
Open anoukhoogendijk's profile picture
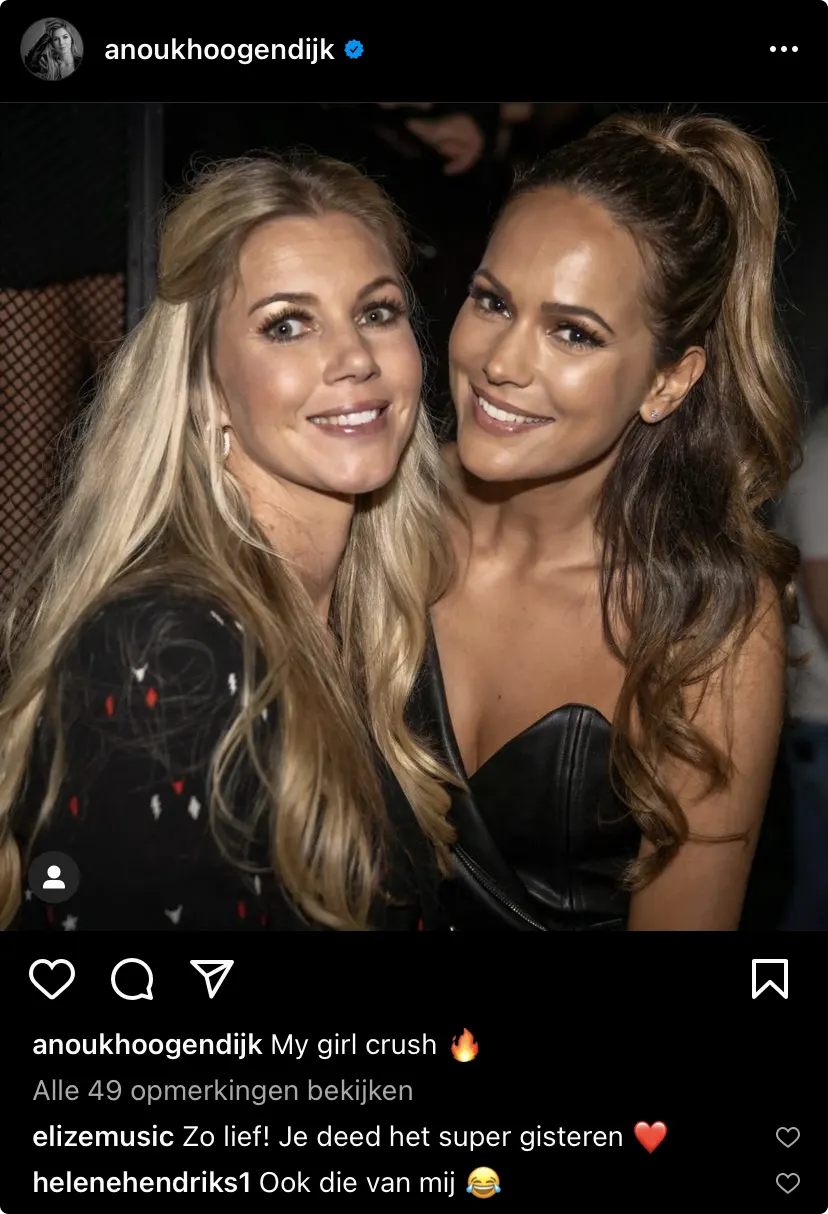(x=52, y=49)
